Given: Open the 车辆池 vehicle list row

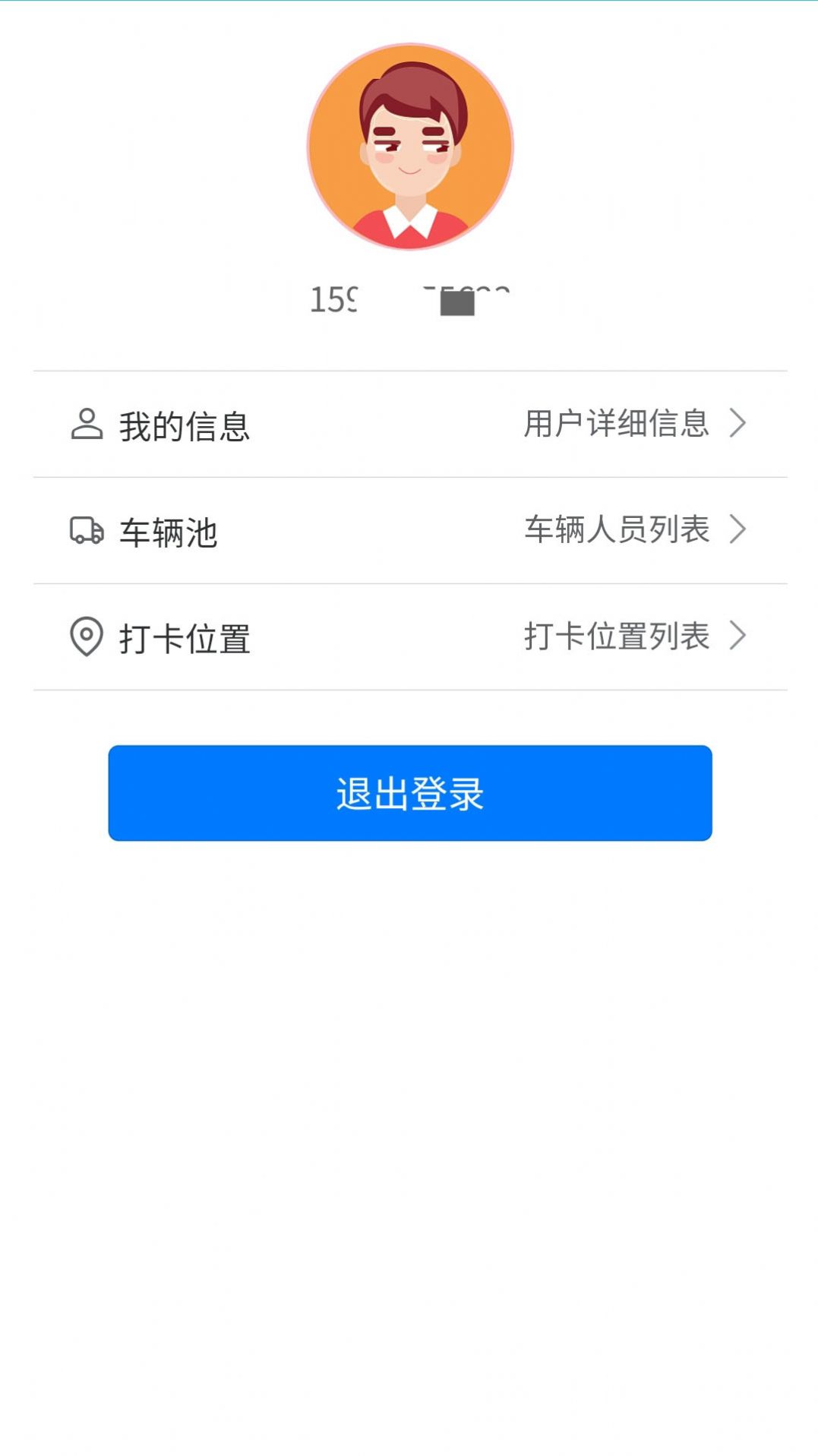Looking at the screenshot, I should pyautogui.click(x=410, y=531).
